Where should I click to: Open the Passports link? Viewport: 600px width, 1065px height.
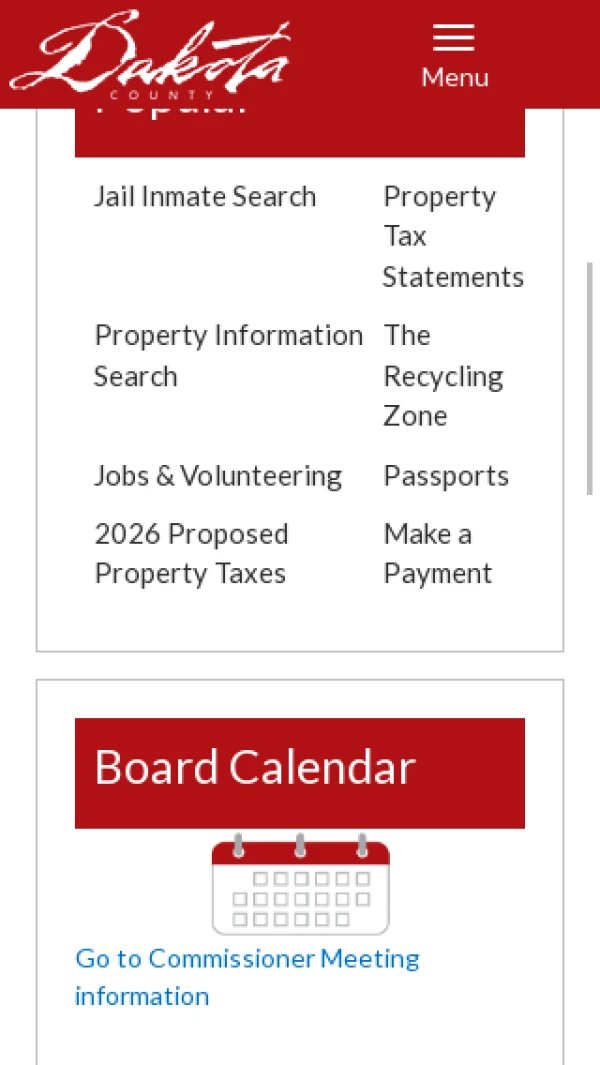446,475
